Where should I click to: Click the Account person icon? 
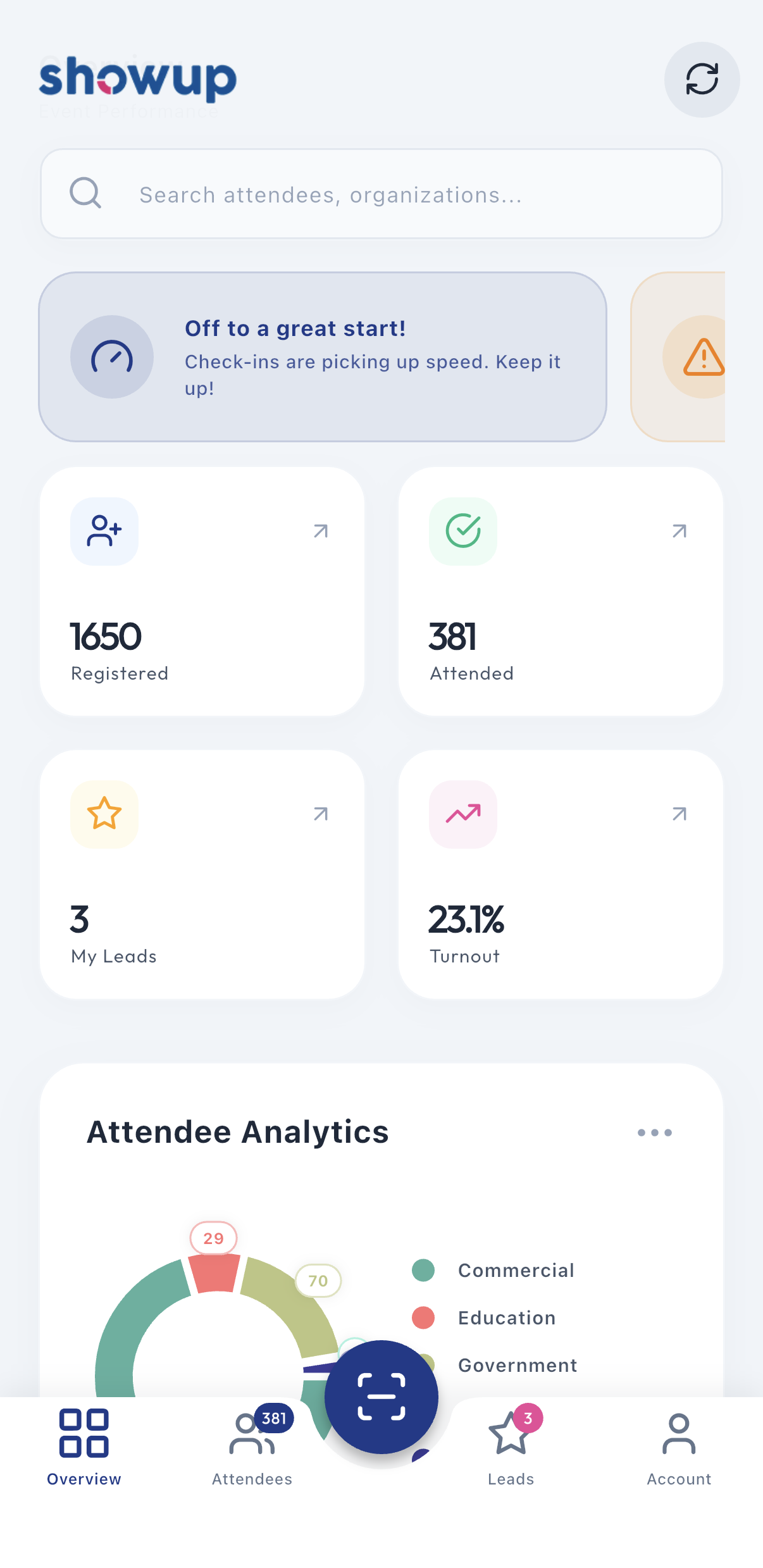(679, 1435)
